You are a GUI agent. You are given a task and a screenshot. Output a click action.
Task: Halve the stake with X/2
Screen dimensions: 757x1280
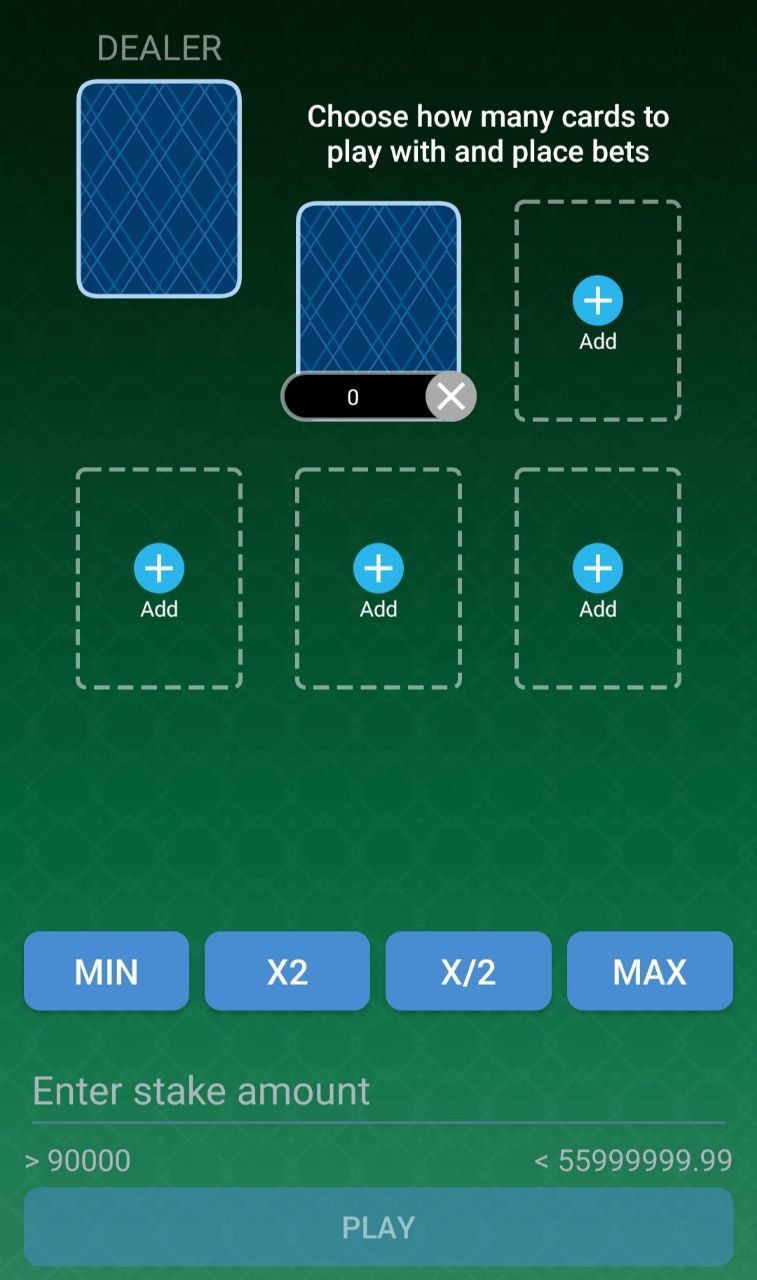tap(468, 971)
